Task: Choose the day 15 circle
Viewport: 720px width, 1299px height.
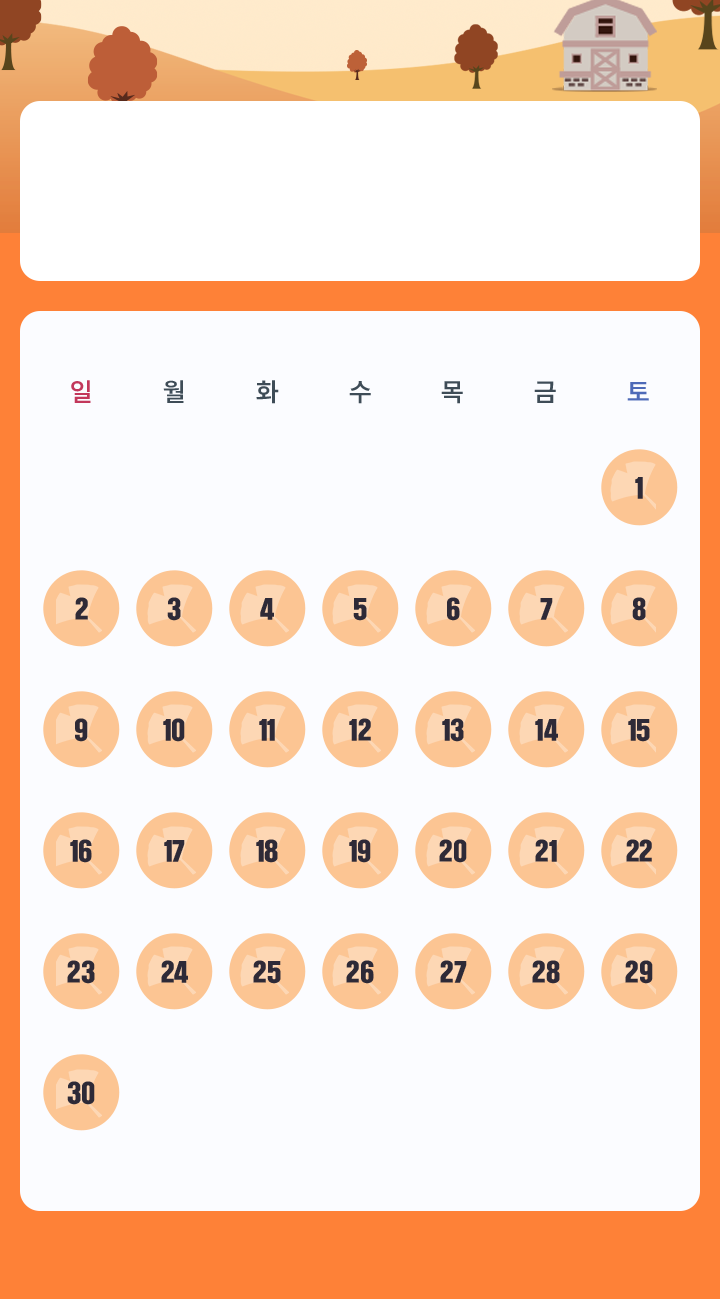Action: coord(639,729)
